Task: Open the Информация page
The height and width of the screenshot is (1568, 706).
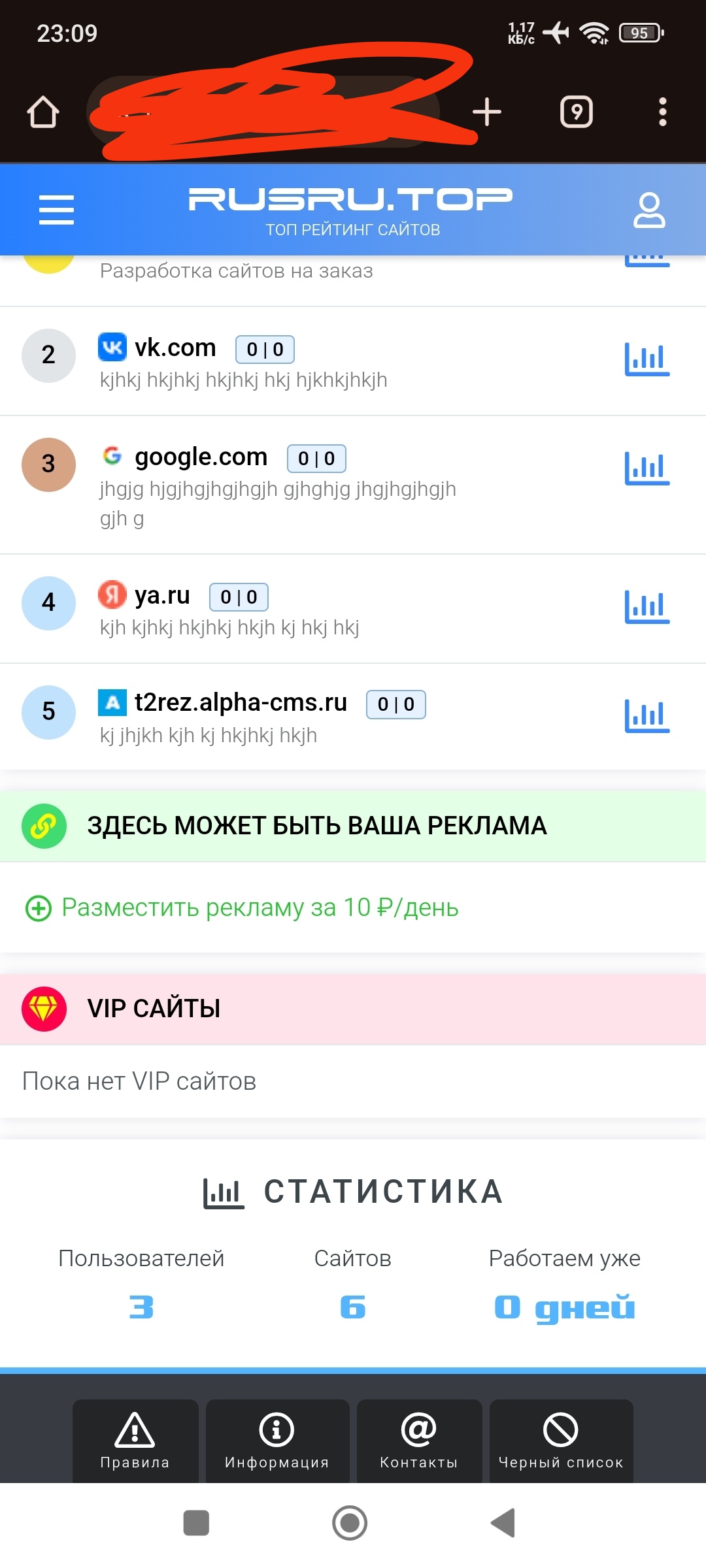Action: (277, 1441)
